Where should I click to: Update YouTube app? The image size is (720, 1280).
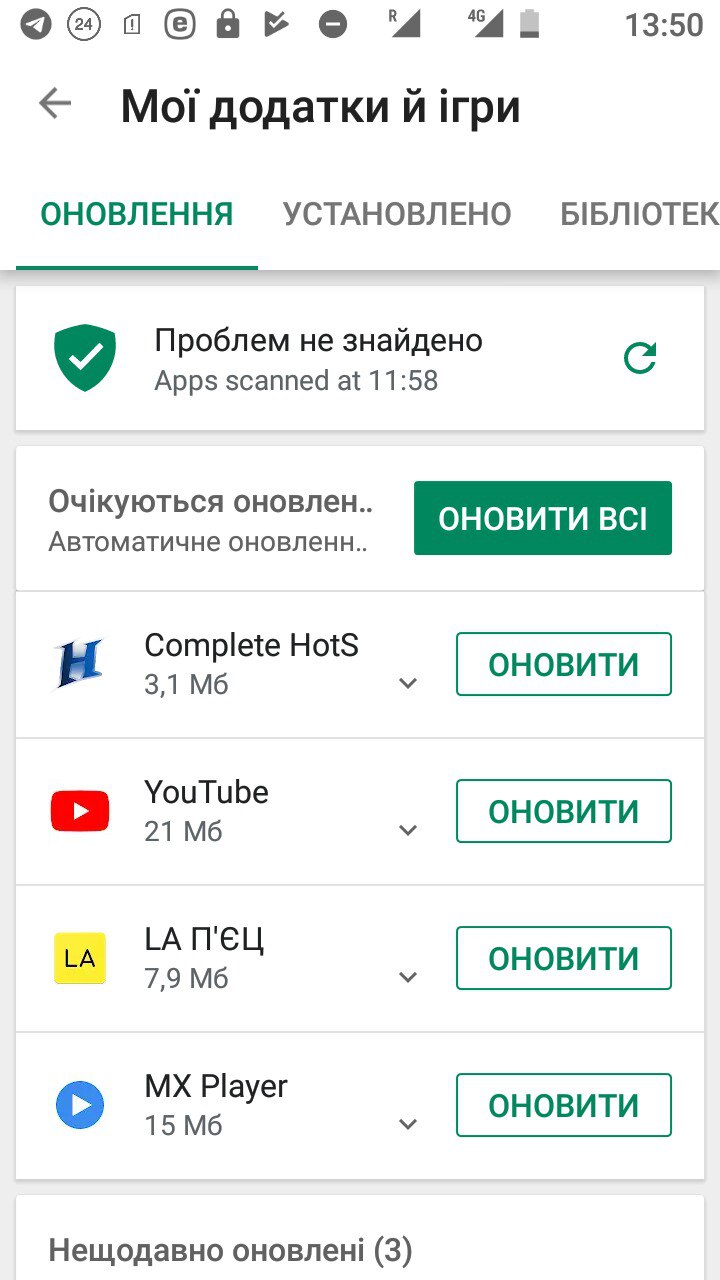pyautogui.click(x=564, y=811)
